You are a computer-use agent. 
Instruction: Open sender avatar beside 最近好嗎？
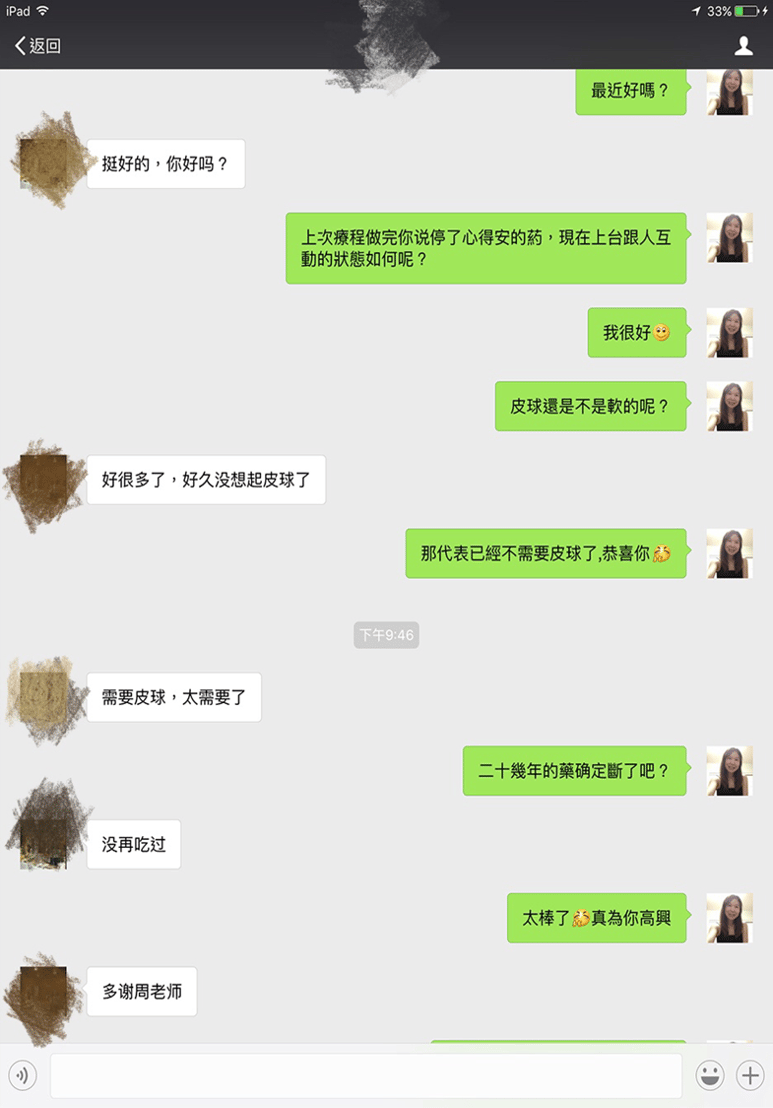click(x=729, y=92)
